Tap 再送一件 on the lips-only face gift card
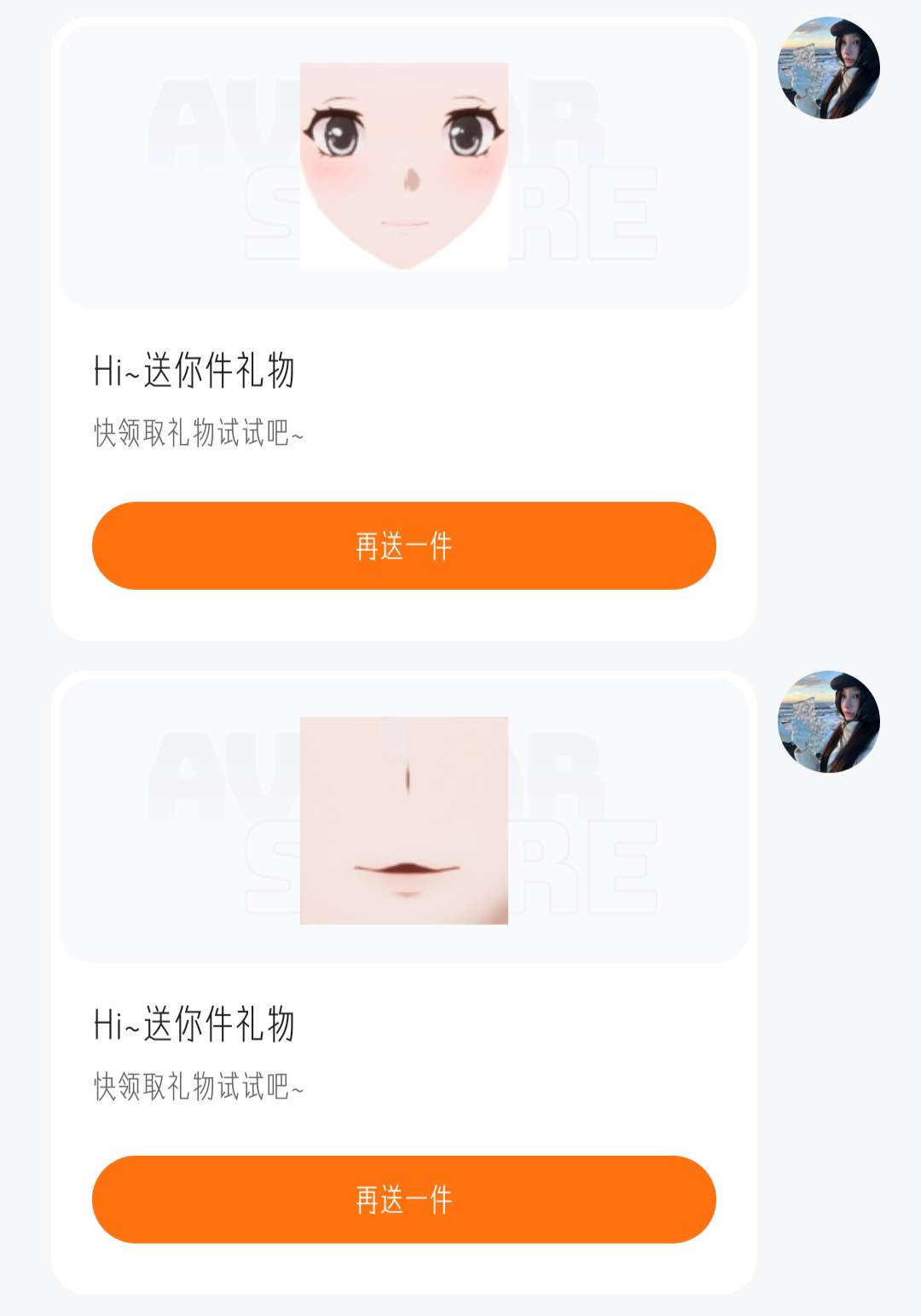 [x=403, y=1199]
